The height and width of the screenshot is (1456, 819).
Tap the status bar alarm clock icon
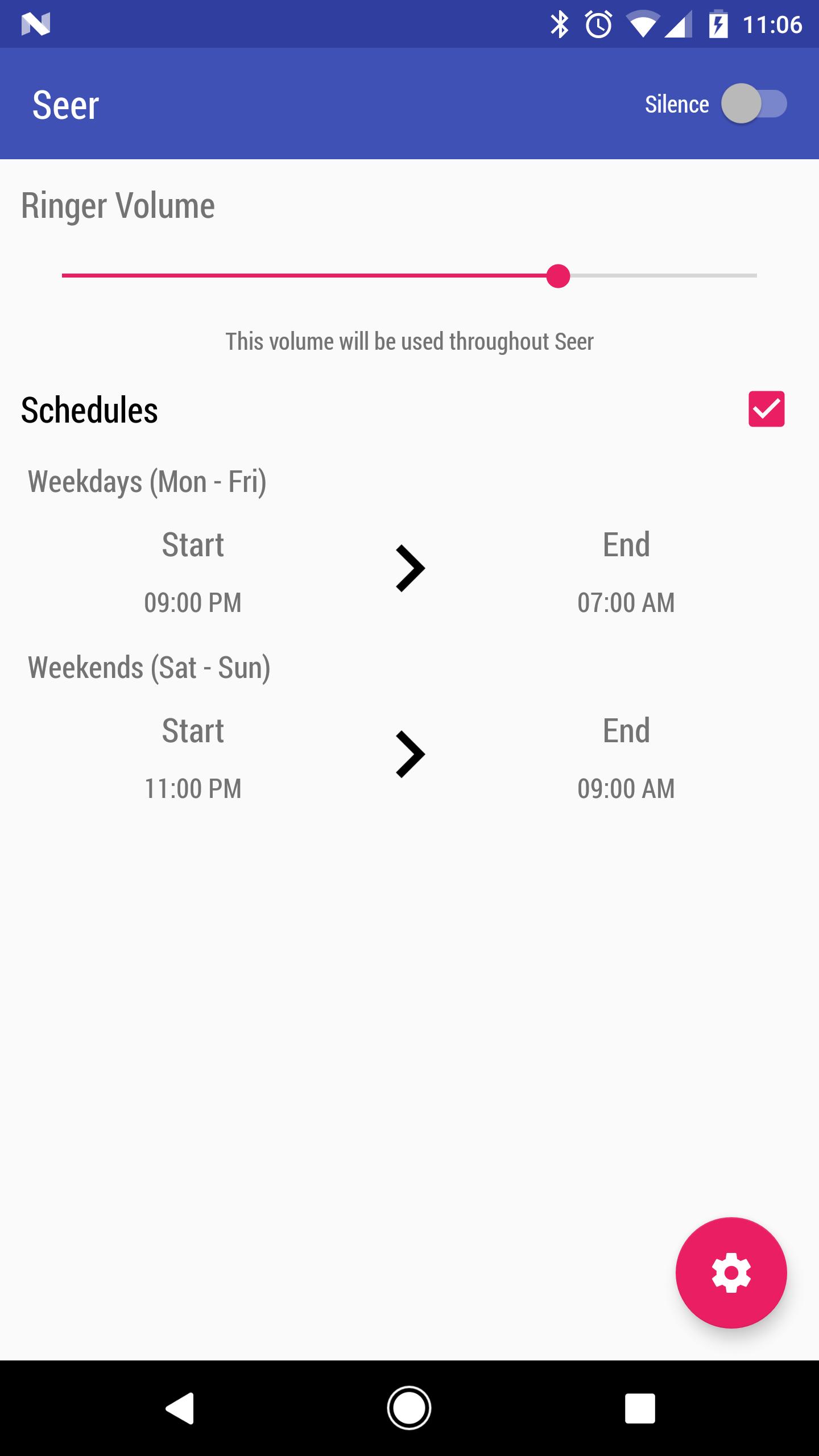pos(599,24)
